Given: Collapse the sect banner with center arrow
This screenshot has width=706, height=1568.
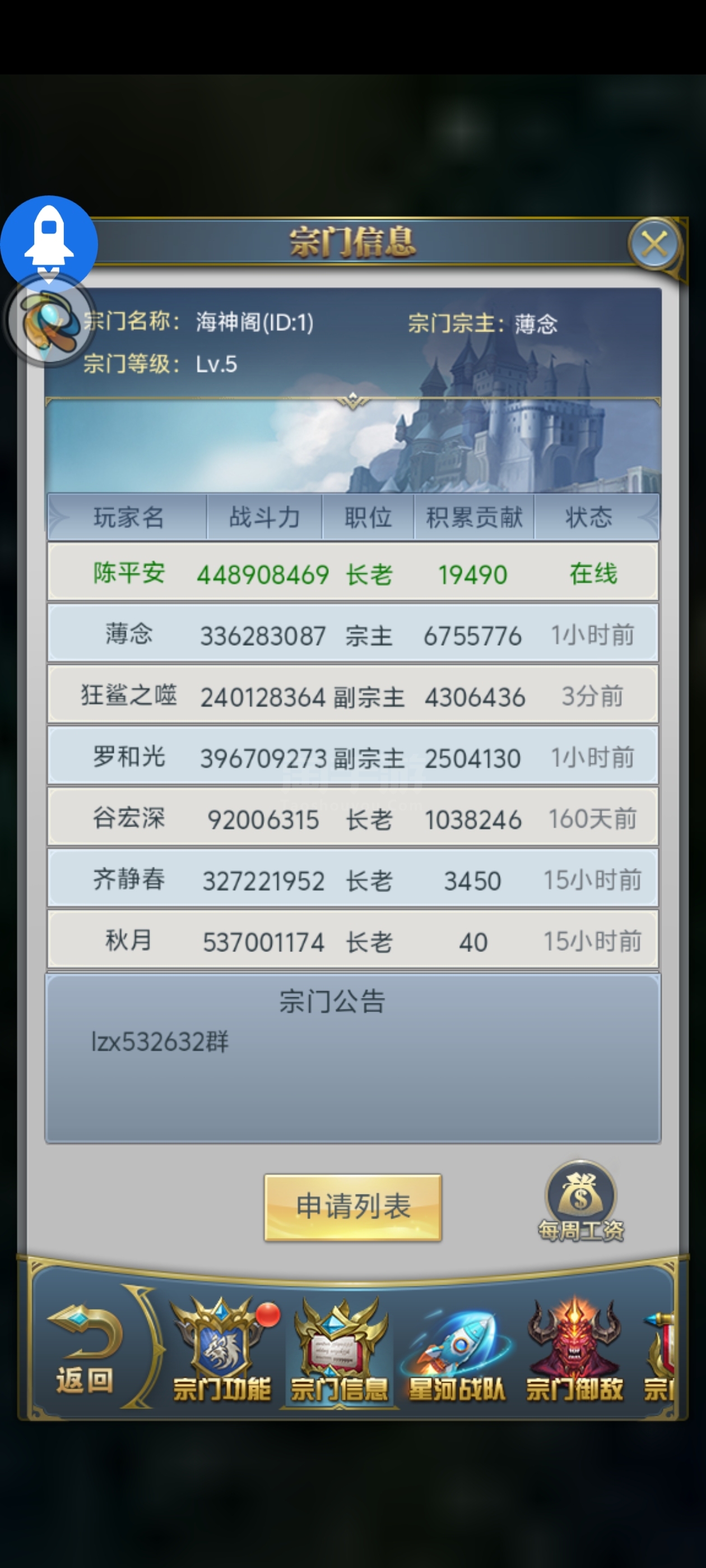Looking at the screenshot, I should [352, 400].
